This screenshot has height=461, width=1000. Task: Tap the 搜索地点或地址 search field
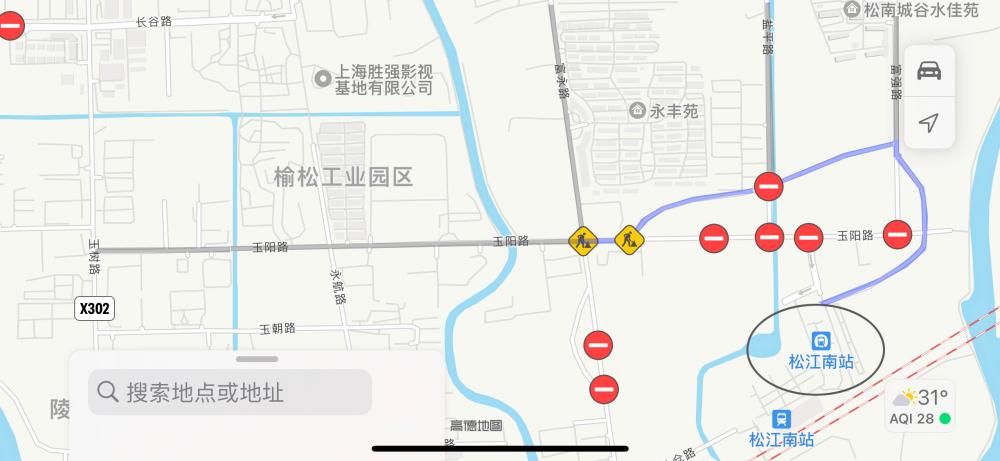[x=230, y=392]
